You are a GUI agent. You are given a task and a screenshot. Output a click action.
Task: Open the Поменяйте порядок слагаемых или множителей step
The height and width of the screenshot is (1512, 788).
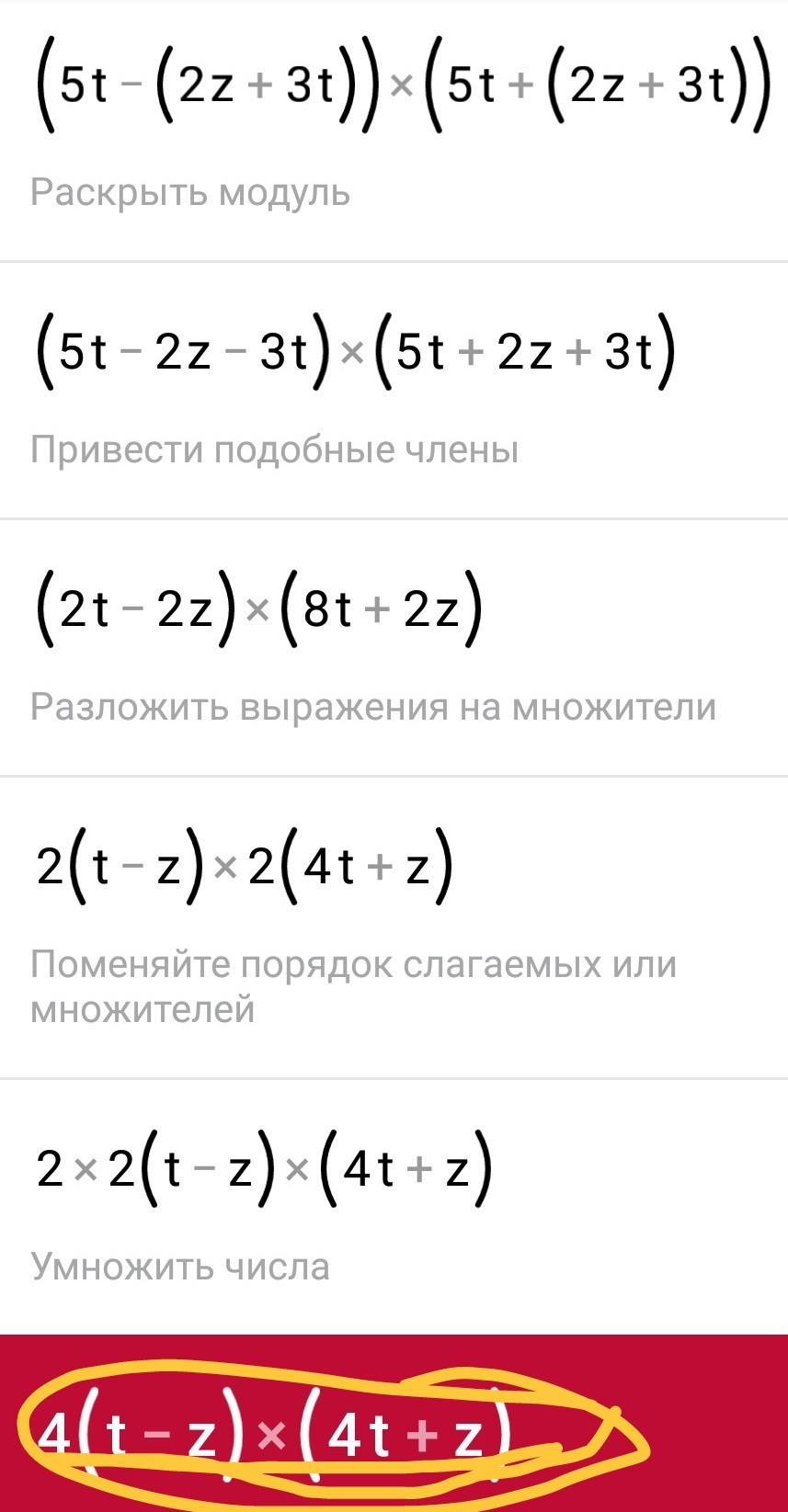[x=353, y=986]
